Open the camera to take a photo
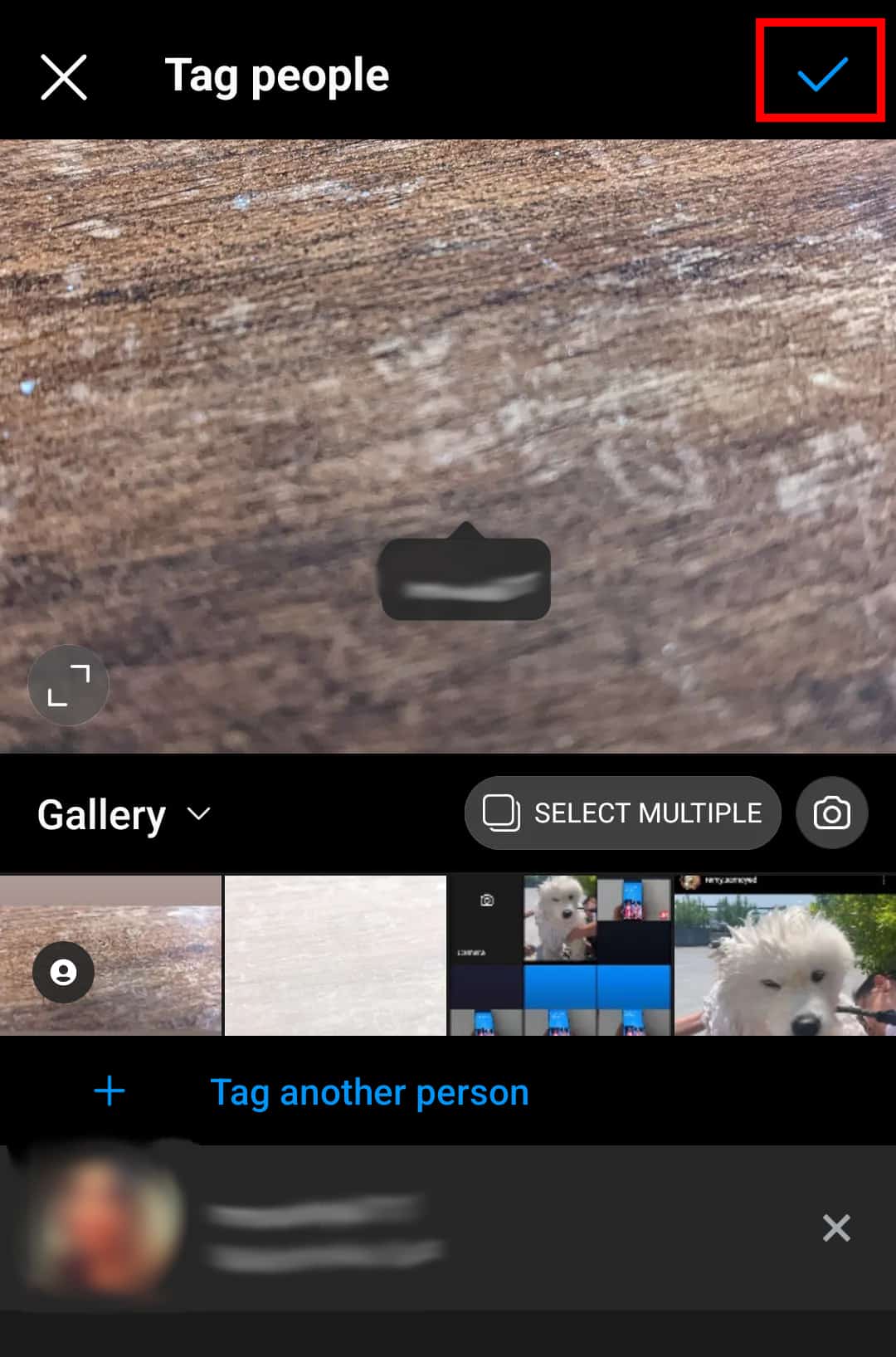 click(x=831, y=813)
